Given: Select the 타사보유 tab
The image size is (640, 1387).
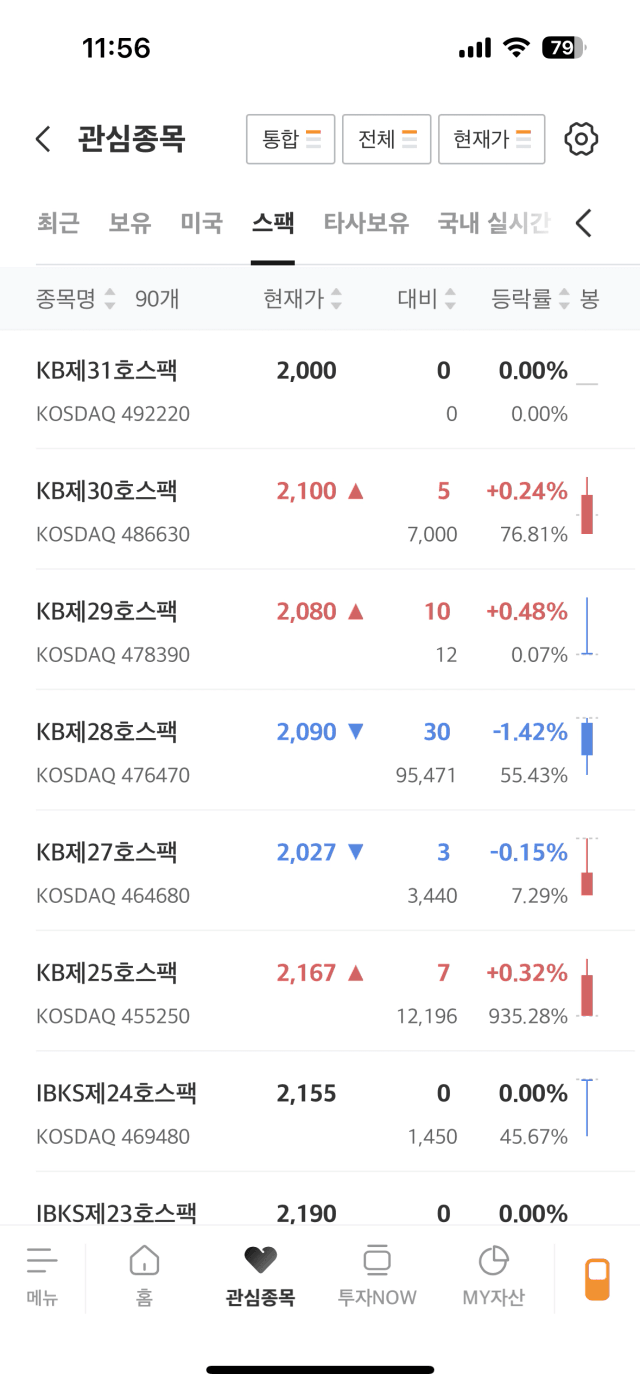Looking at the screenshot, I should coord(366,223).
